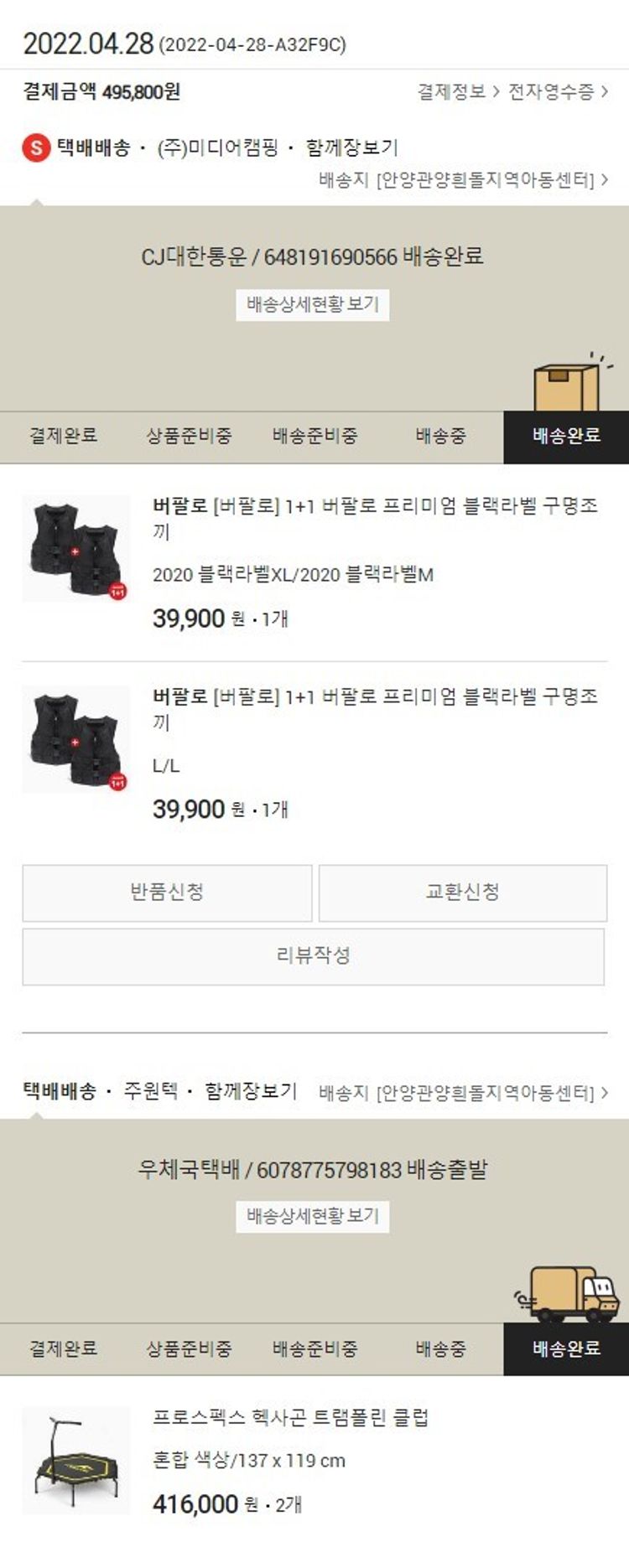View 배송상세현황 for CJ대한통운 shipment
Screen dimensions: 629x1568
[313, 304]
